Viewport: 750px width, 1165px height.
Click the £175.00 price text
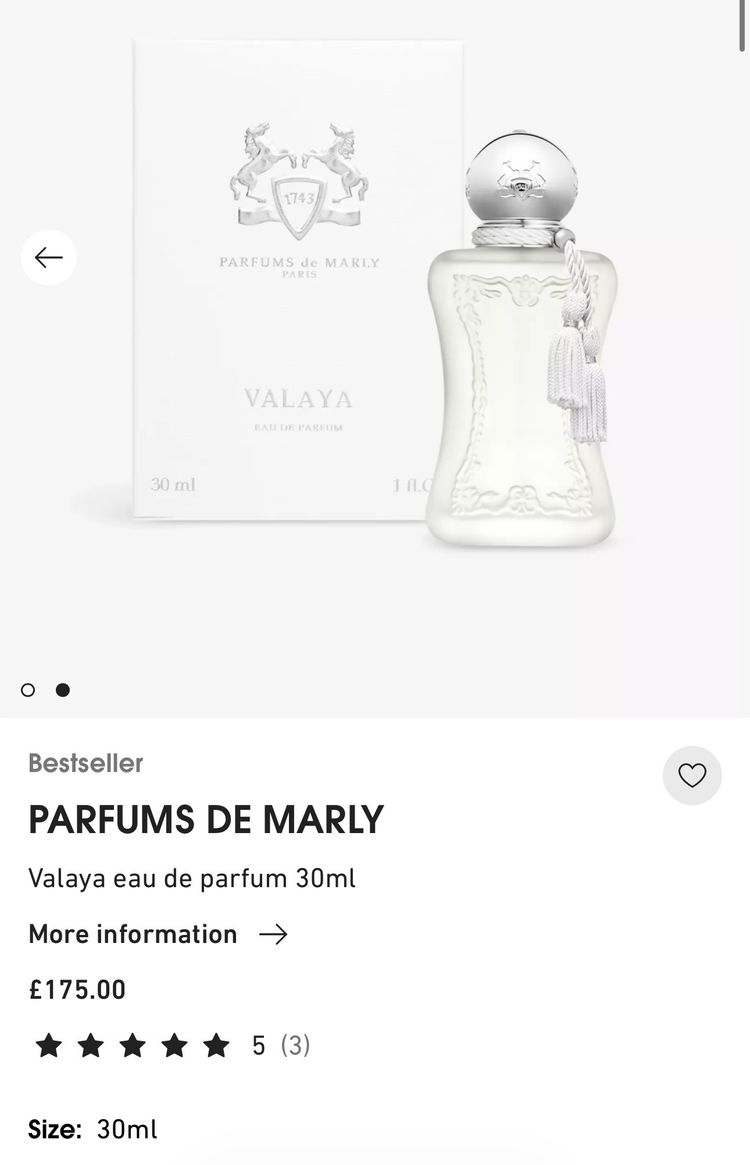[76, 989]
